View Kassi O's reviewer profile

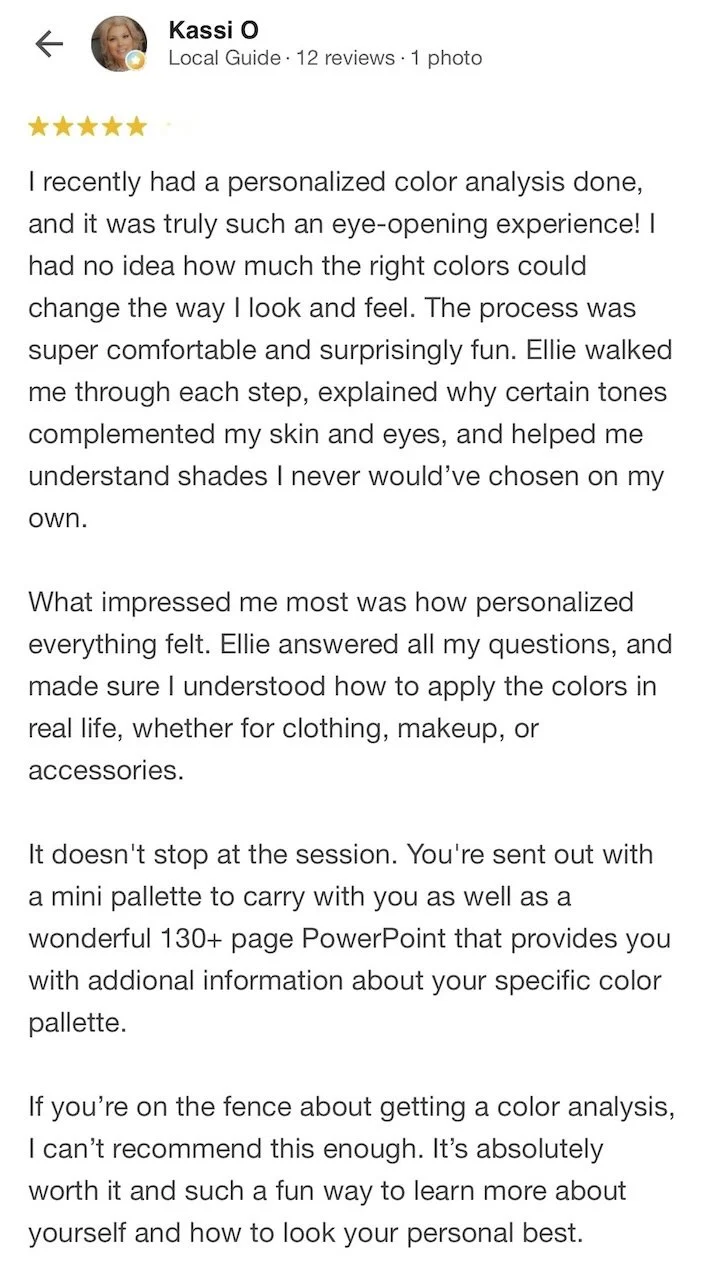pyautogui.click(x=214, y=31)
